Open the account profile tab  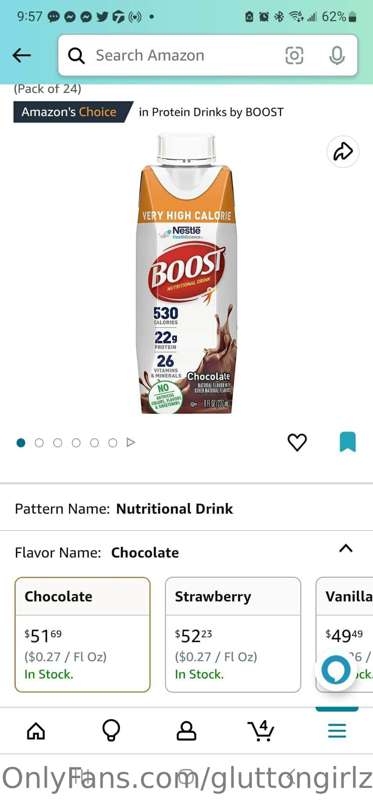tap(186, 731)
